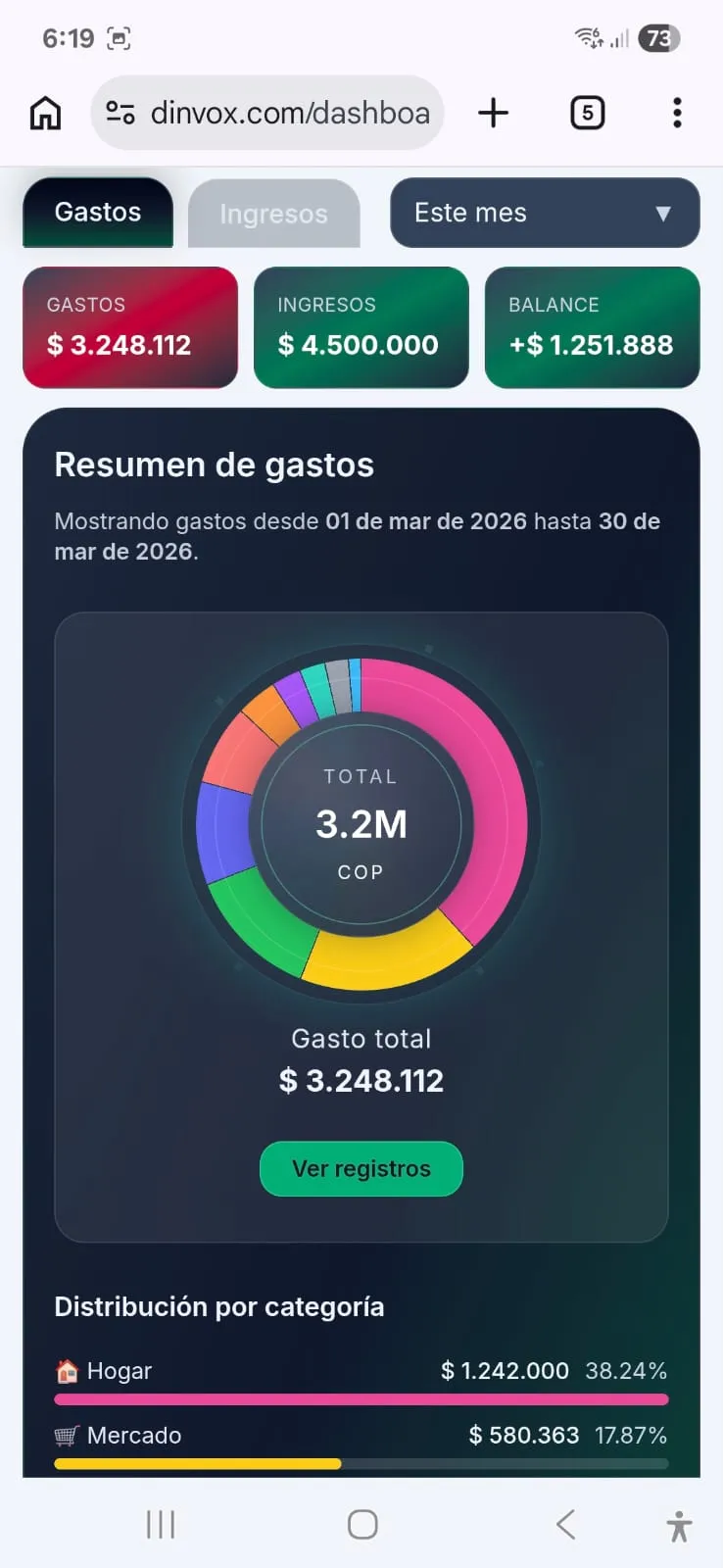The image size is (723, 1568).
Task: Select the Gastos view
Action: (97, 211)
